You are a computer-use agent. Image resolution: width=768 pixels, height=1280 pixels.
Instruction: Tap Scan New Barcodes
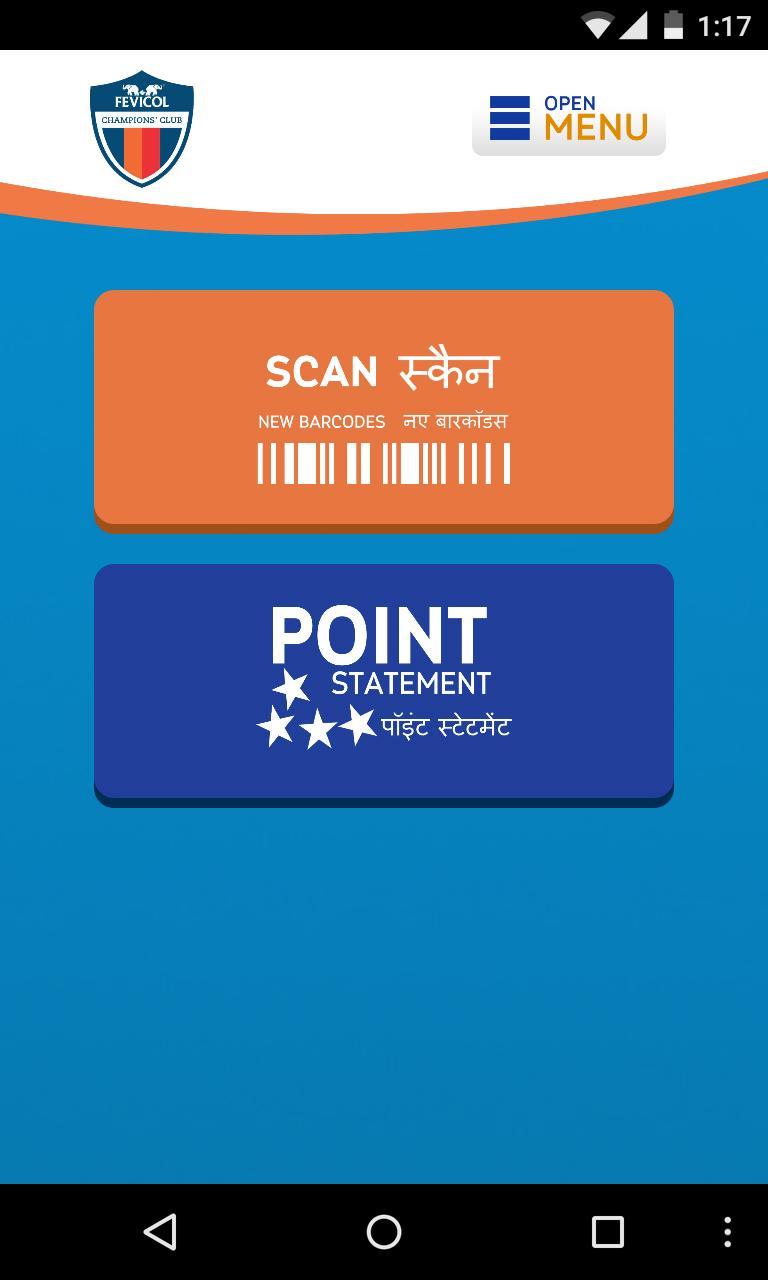coord(384,408)
